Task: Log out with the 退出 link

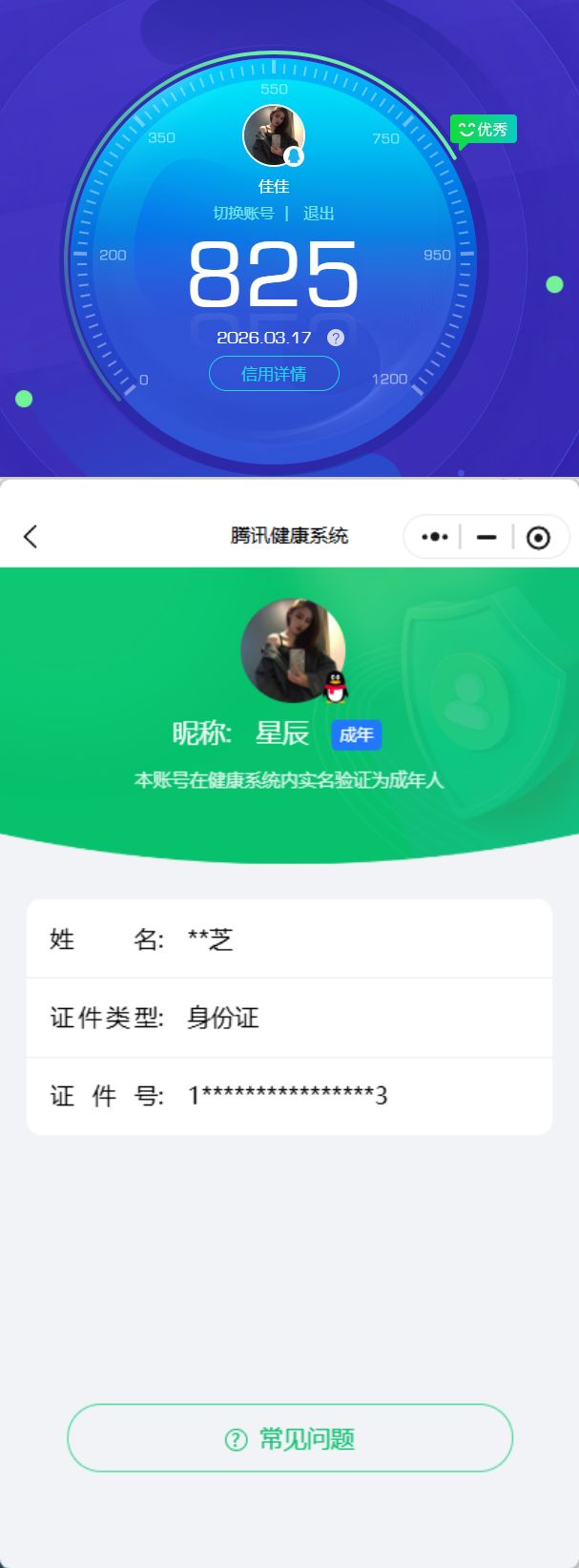Action: click(319, 214)
